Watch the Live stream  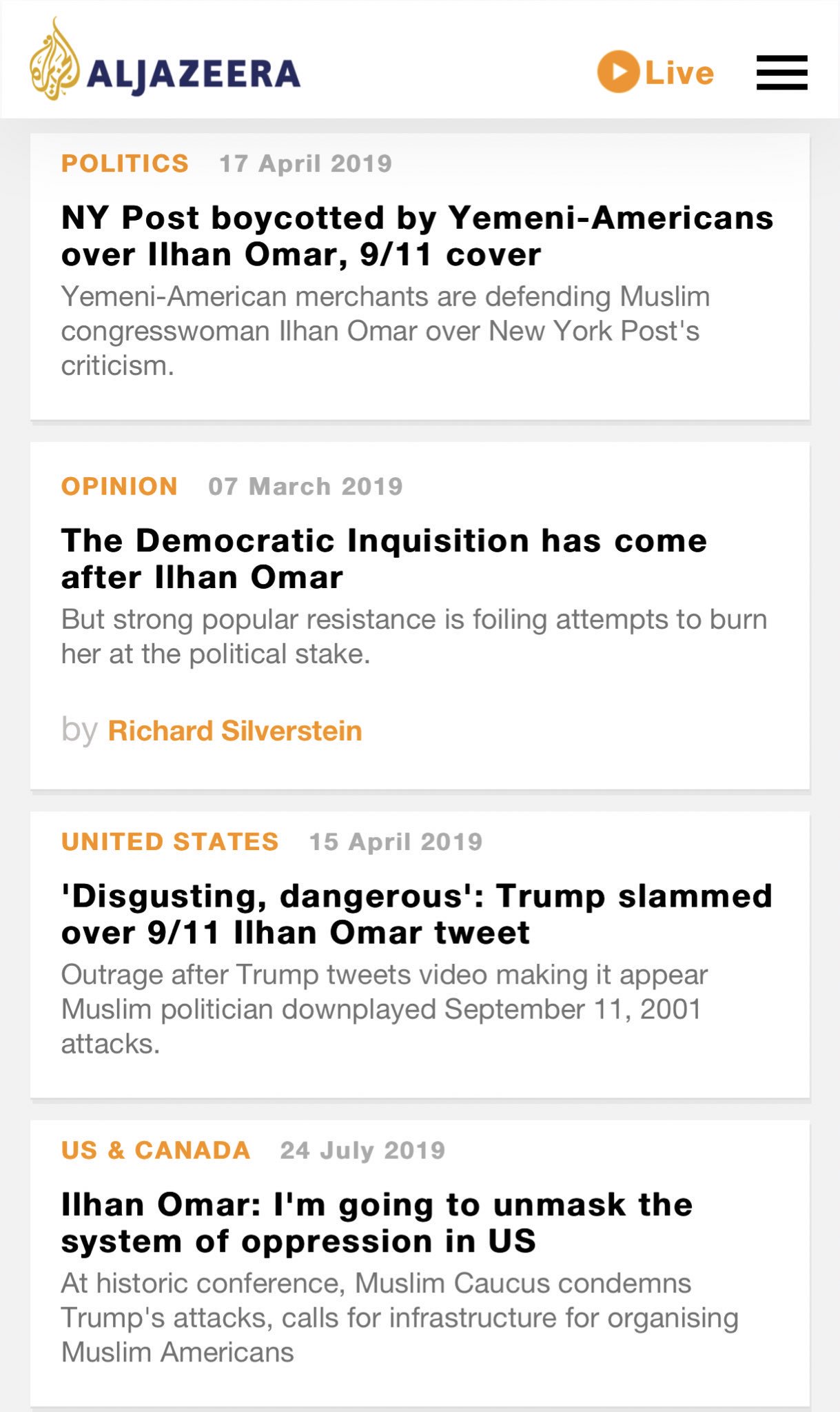pyautogui.click(x=655, y=72)
